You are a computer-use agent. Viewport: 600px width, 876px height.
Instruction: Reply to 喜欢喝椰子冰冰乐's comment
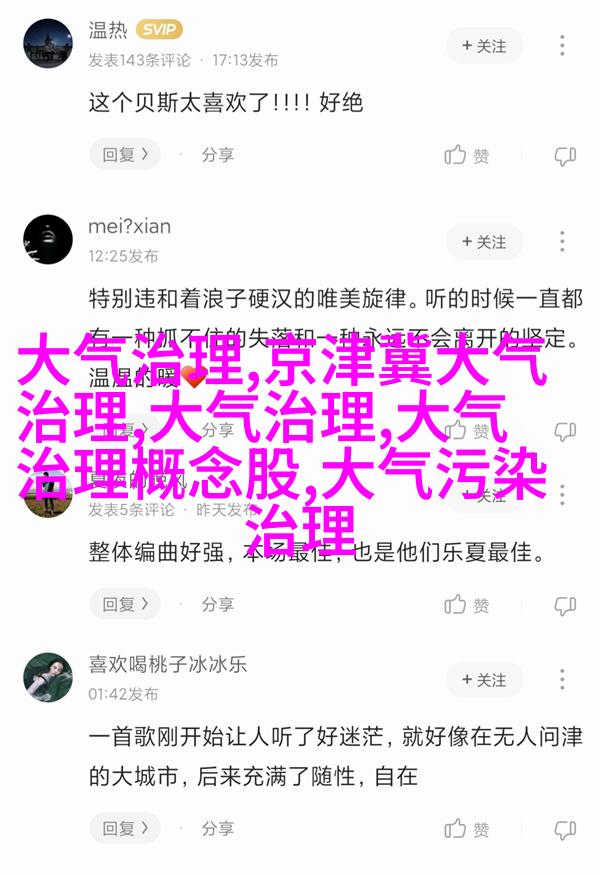[125, 828]
